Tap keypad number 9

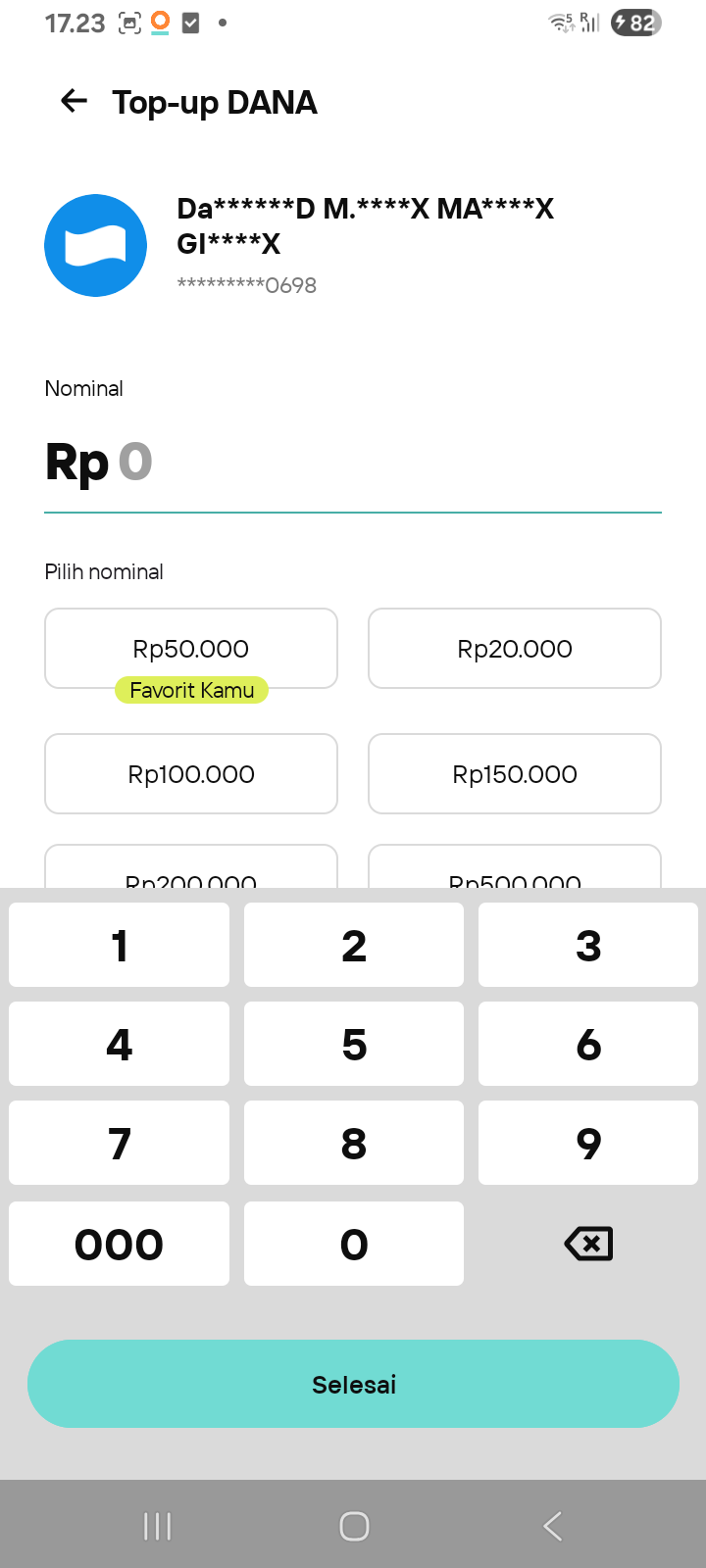tap(588, 1144)
